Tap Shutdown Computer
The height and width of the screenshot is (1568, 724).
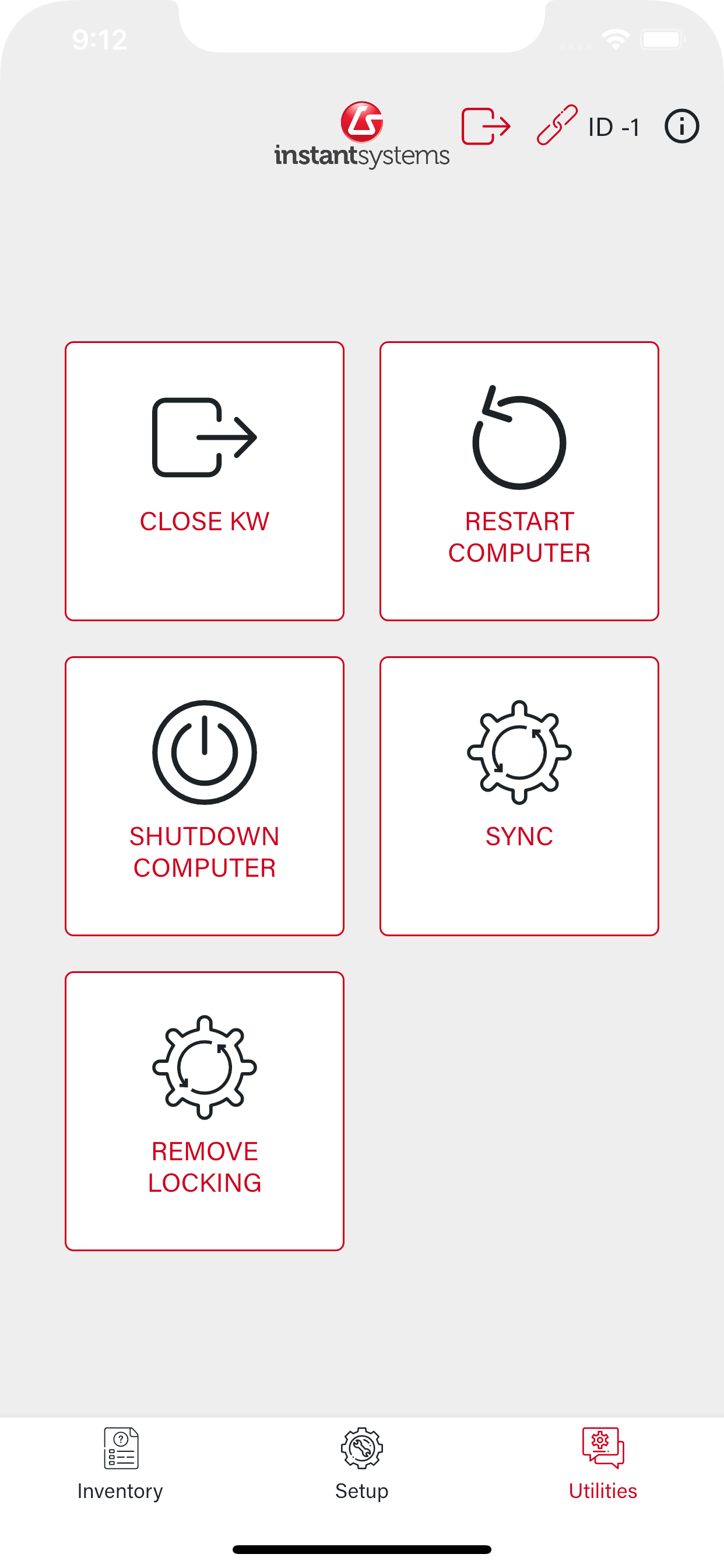point(205,796)
